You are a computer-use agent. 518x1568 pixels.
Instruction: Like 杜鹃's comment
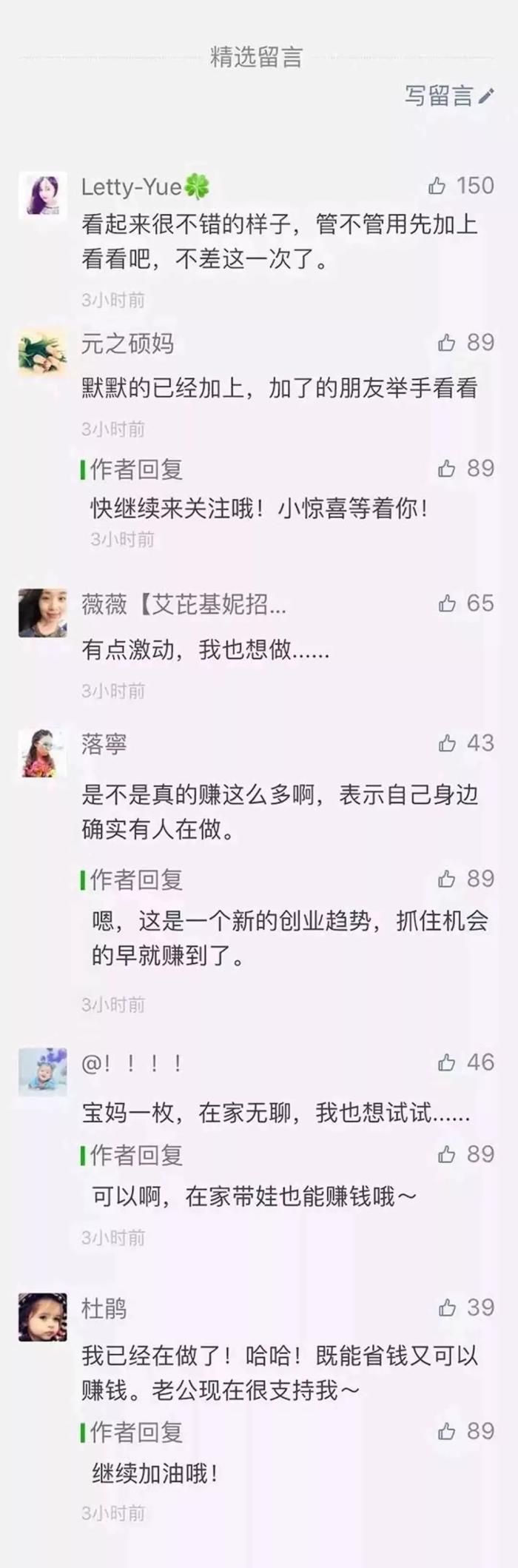coord(446,1308)
